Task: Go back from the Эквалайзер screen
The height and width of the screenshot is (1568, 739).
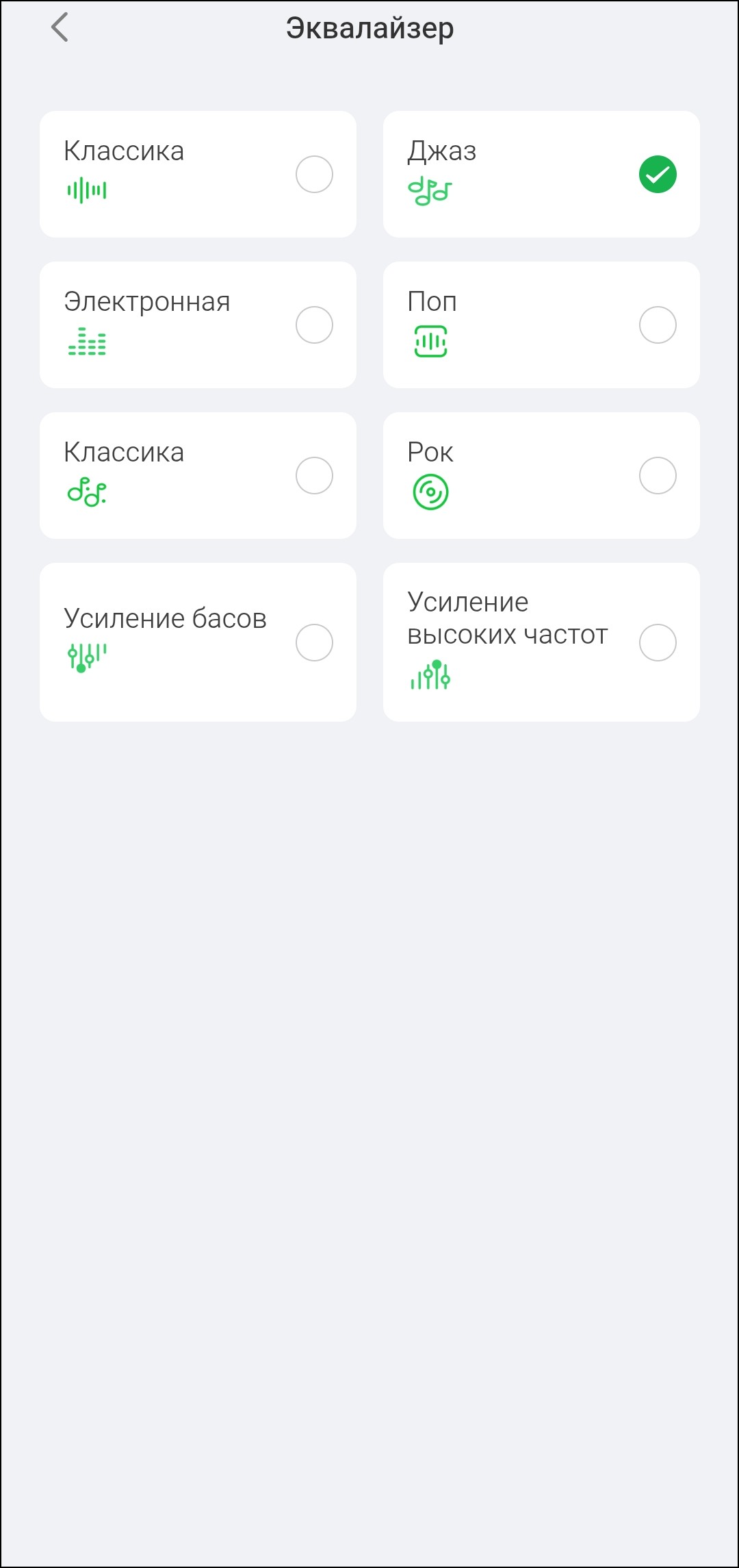Action: coord(60,28)
